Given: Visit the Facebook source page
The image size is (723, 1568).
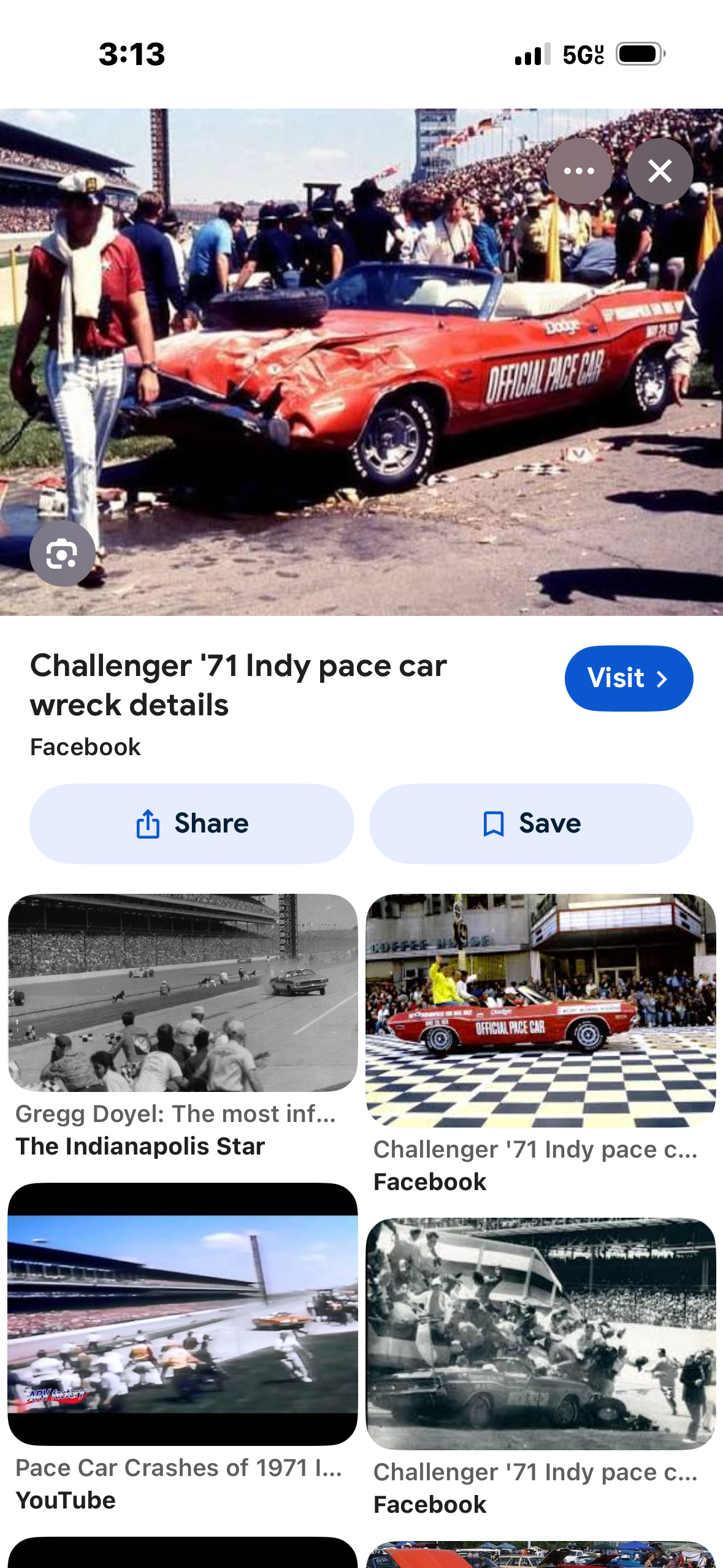Looking at the screenshot, I should (x=628, y=678).
